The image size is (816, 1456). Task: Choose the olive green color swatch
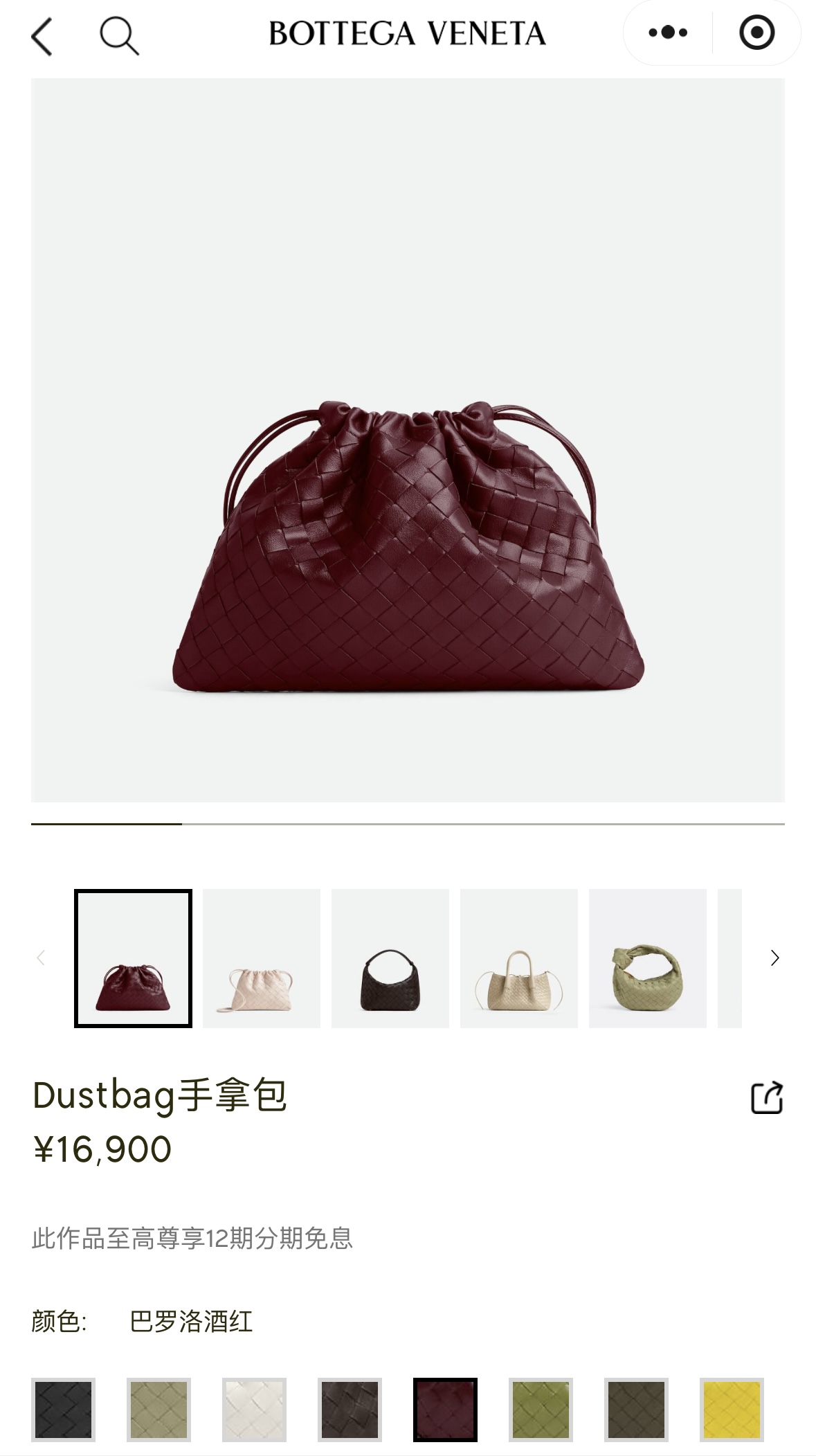(x=541, y=1410)
